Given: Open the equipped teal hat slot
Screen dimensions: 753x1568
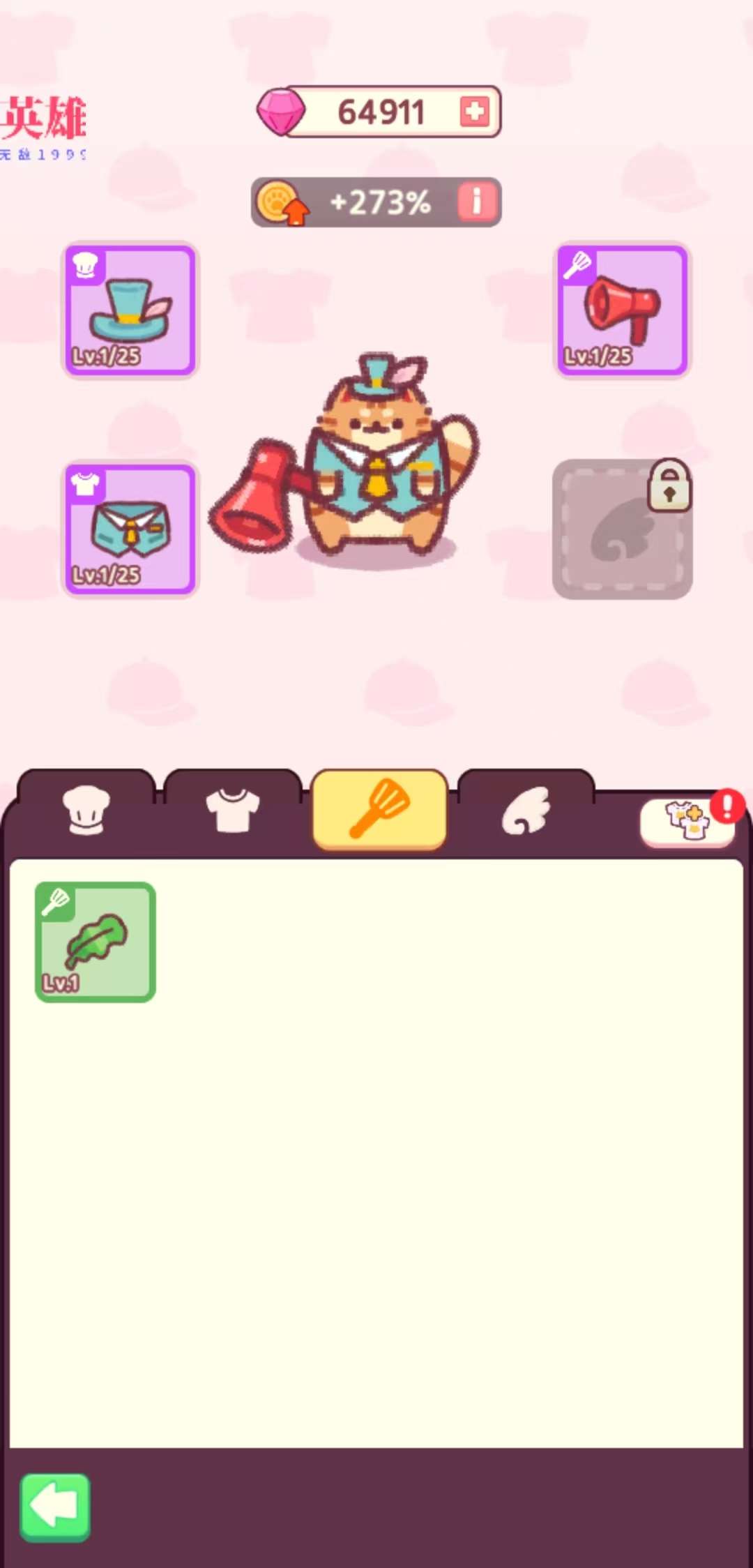Looking at the screenshot, I should coord(130,310).
